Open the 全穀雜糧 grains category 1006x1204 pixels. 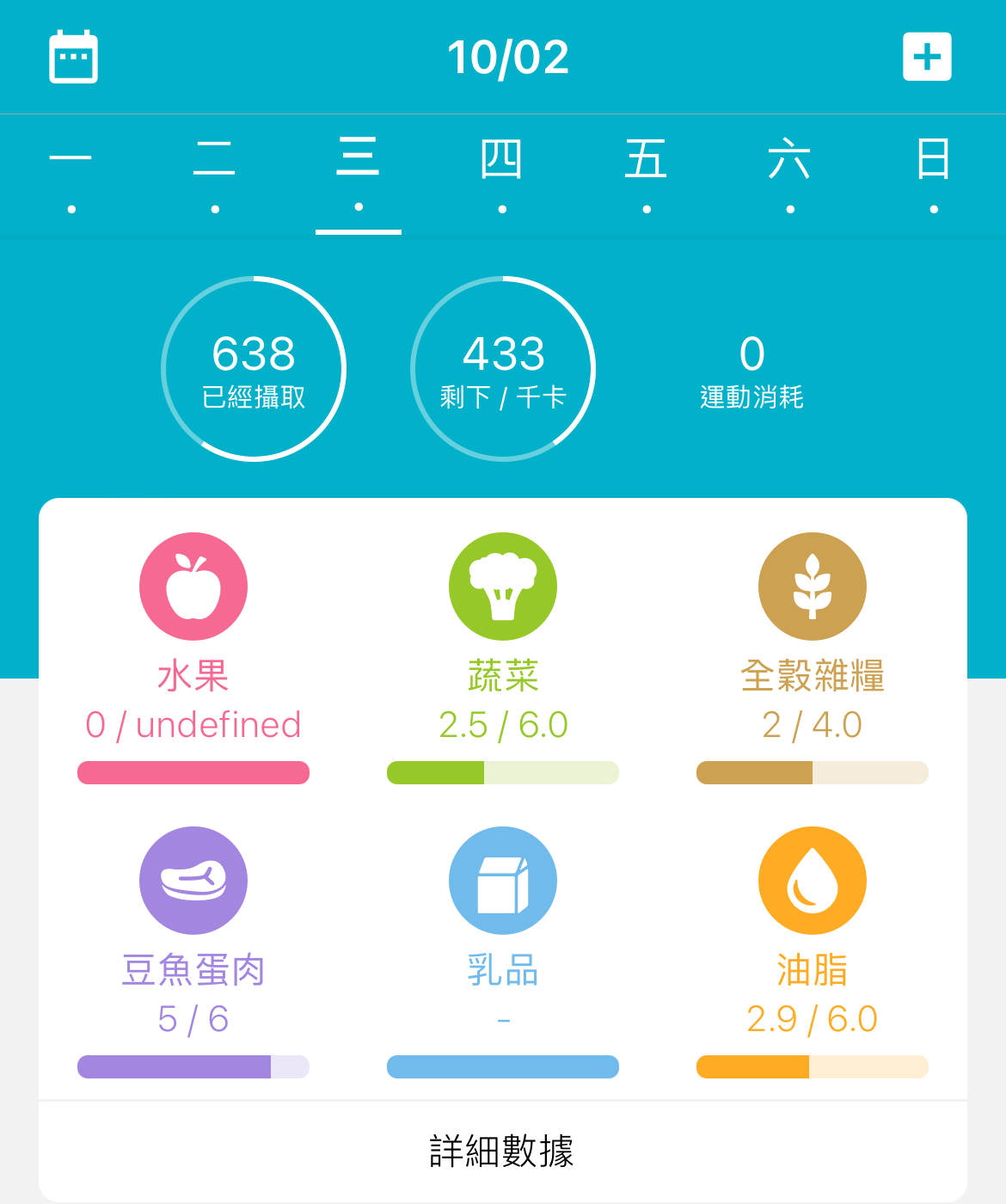[813, 587]
